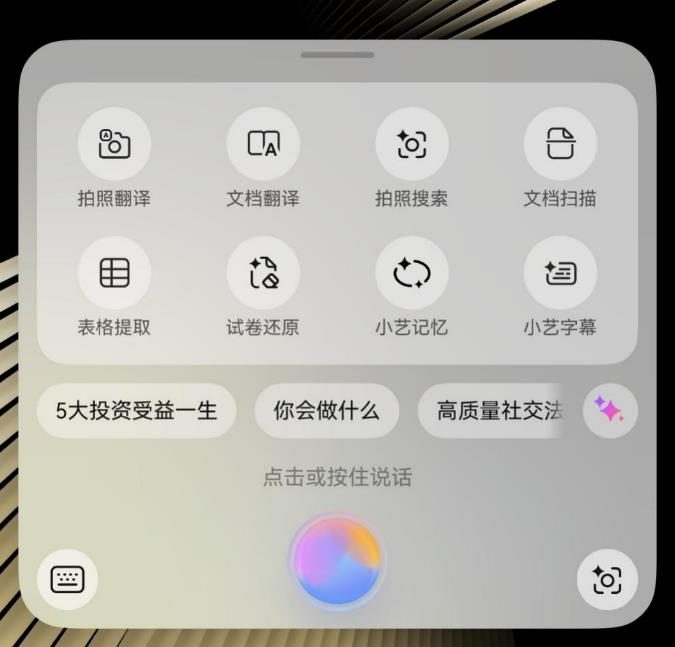Choose the 高质量社交法 suggestion chip
This screenshot has height=647, width=675.
491,411
